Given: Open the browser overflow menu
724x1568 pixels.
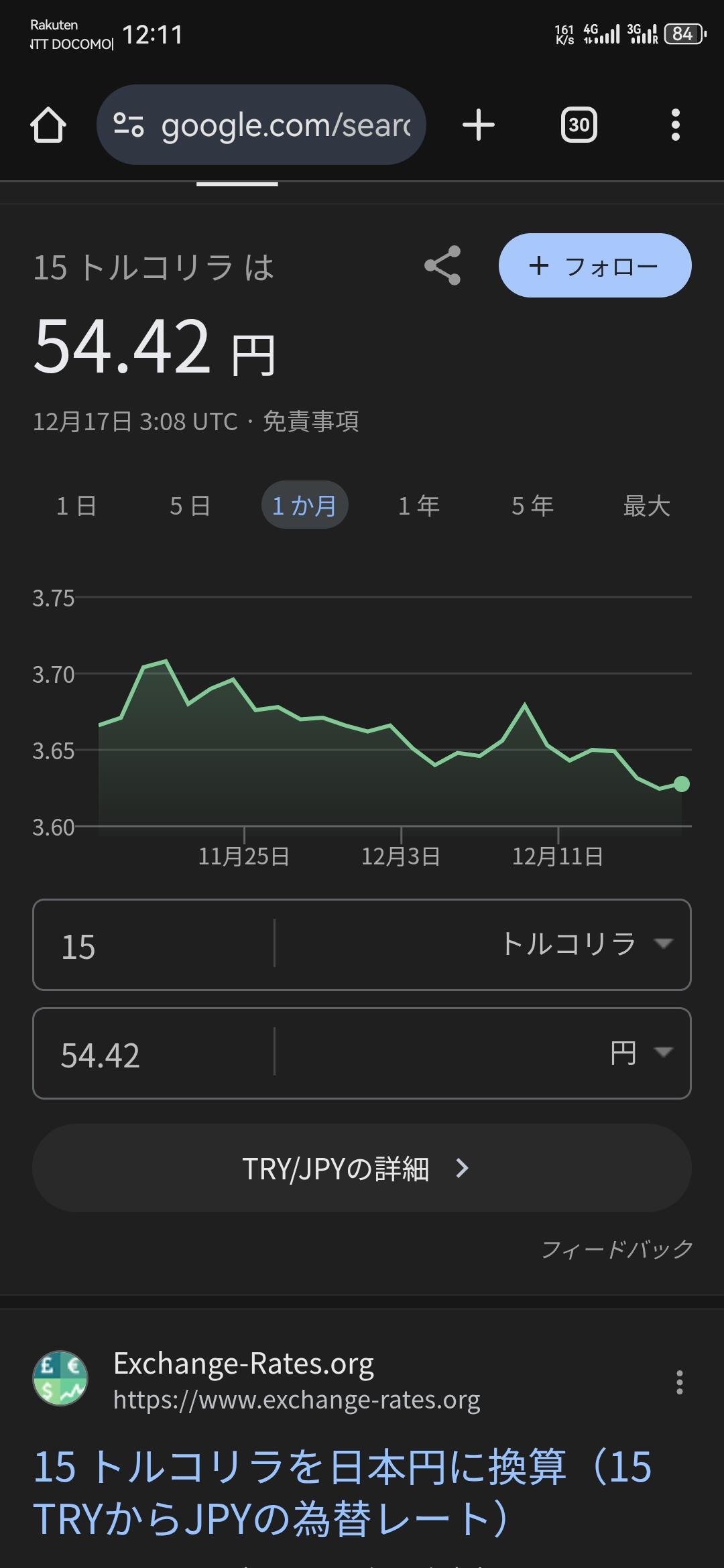Looking at the screenshot, I should 675,125.
